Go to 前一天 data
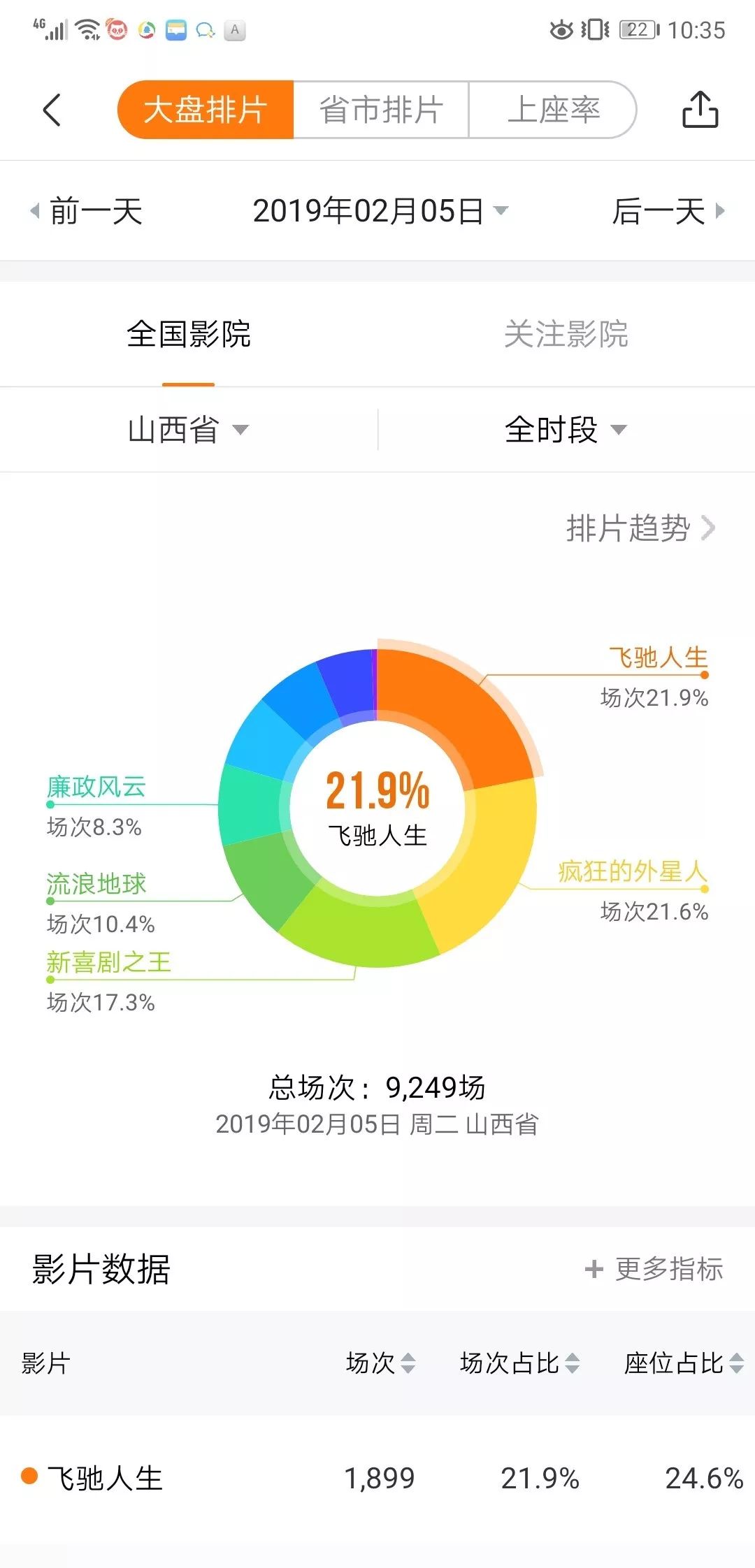This screenshot has width=755, height=1568. point(86,211)
